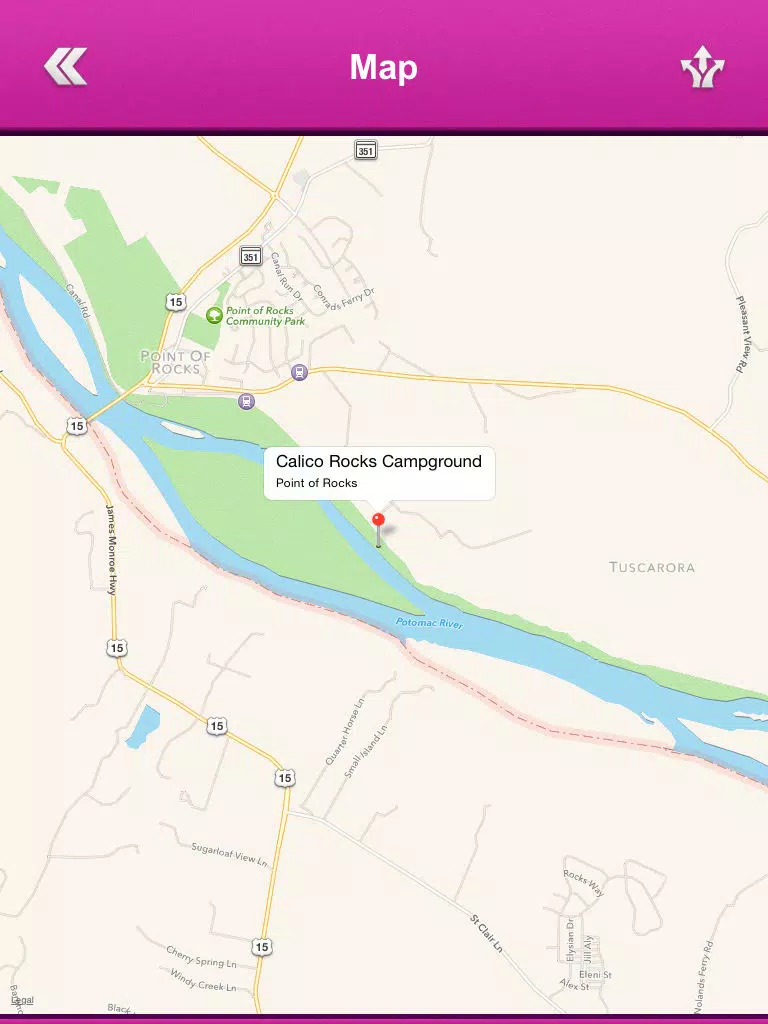Select the red map pin
Screen dimensions: 768x1024
378,530
